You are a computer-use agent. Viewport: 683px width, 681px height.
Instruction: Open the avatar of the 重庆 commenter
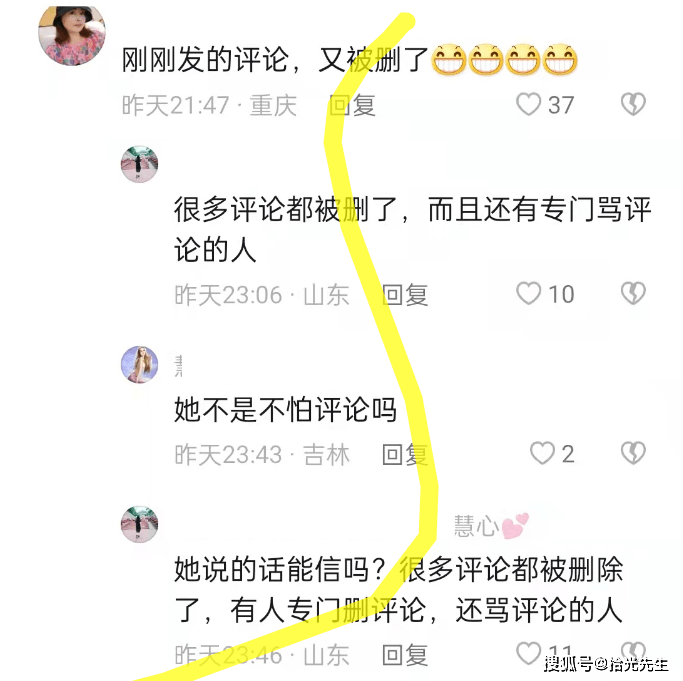72,35
